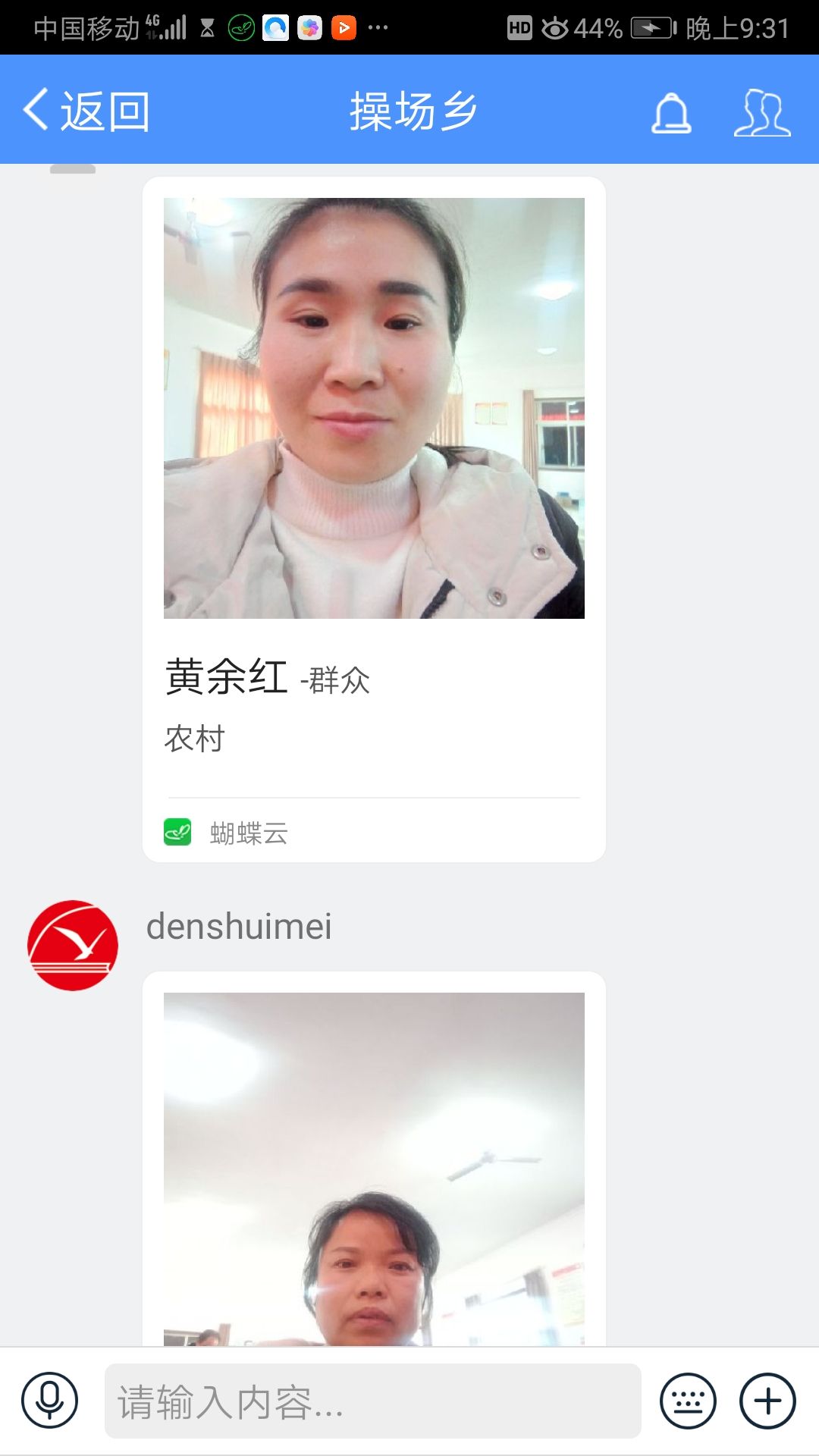This screenshot has height=1456, width=819.
Task: Go back using the 返回 button
Action: [x=86, y=111]
